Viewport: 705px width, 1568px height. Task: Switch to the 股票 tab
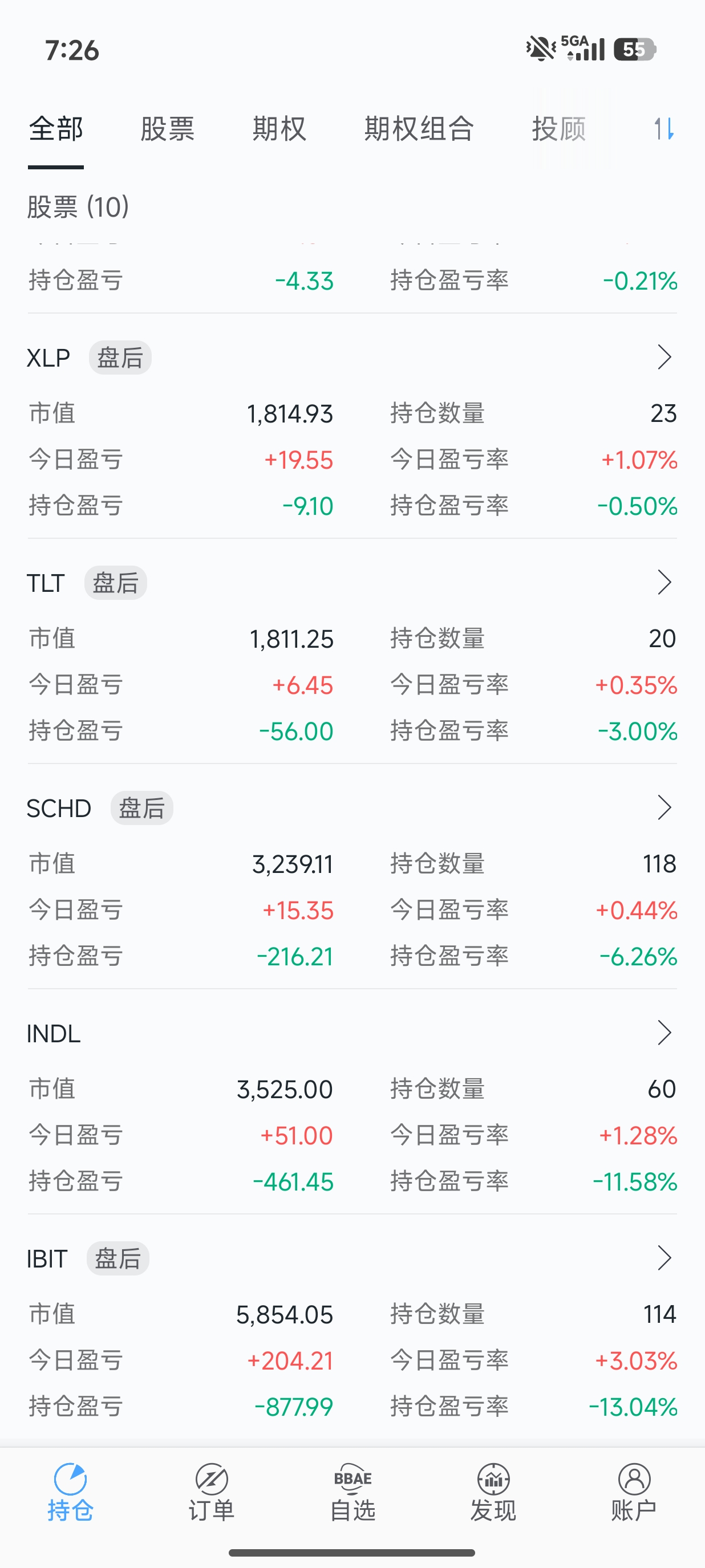point(168,129)
